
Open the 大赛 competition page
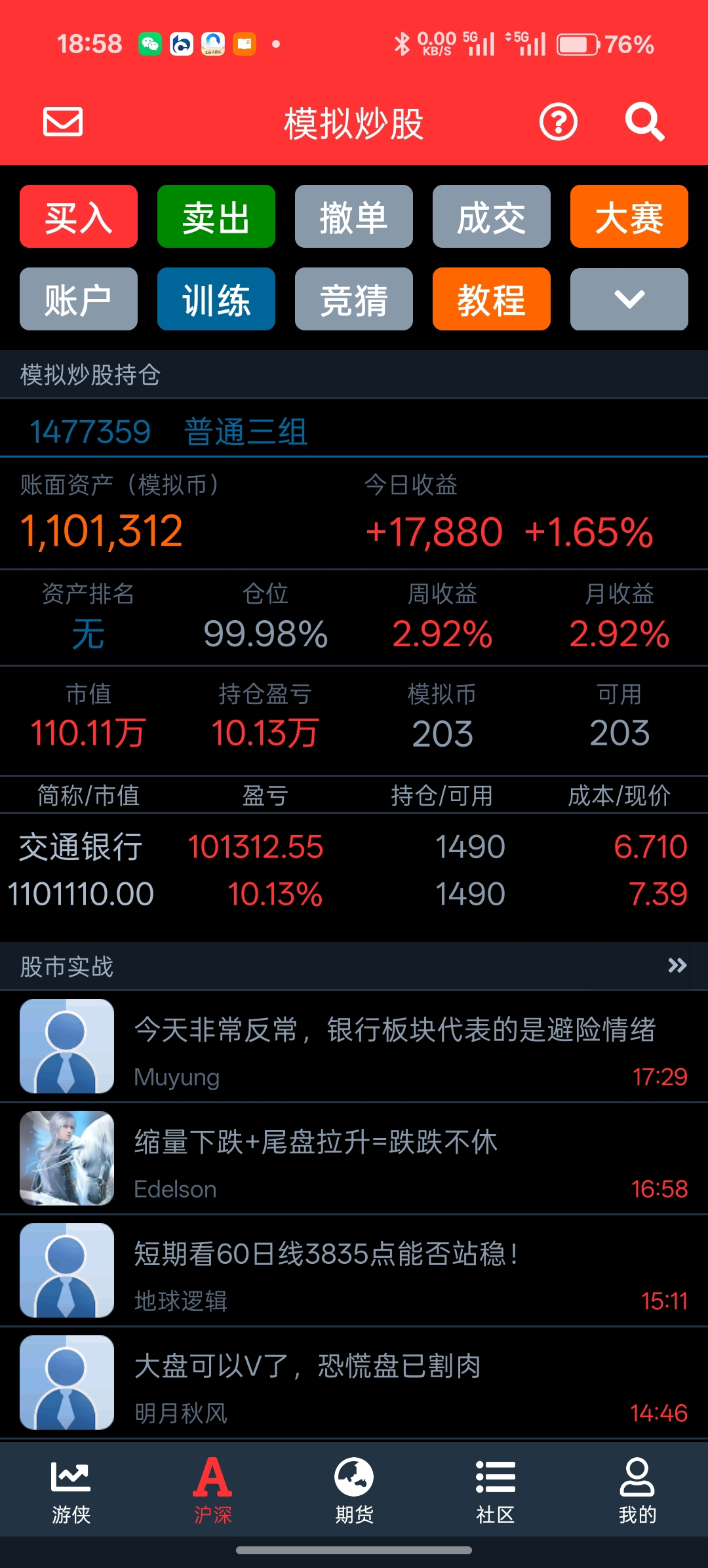click(x=629, y=216)
